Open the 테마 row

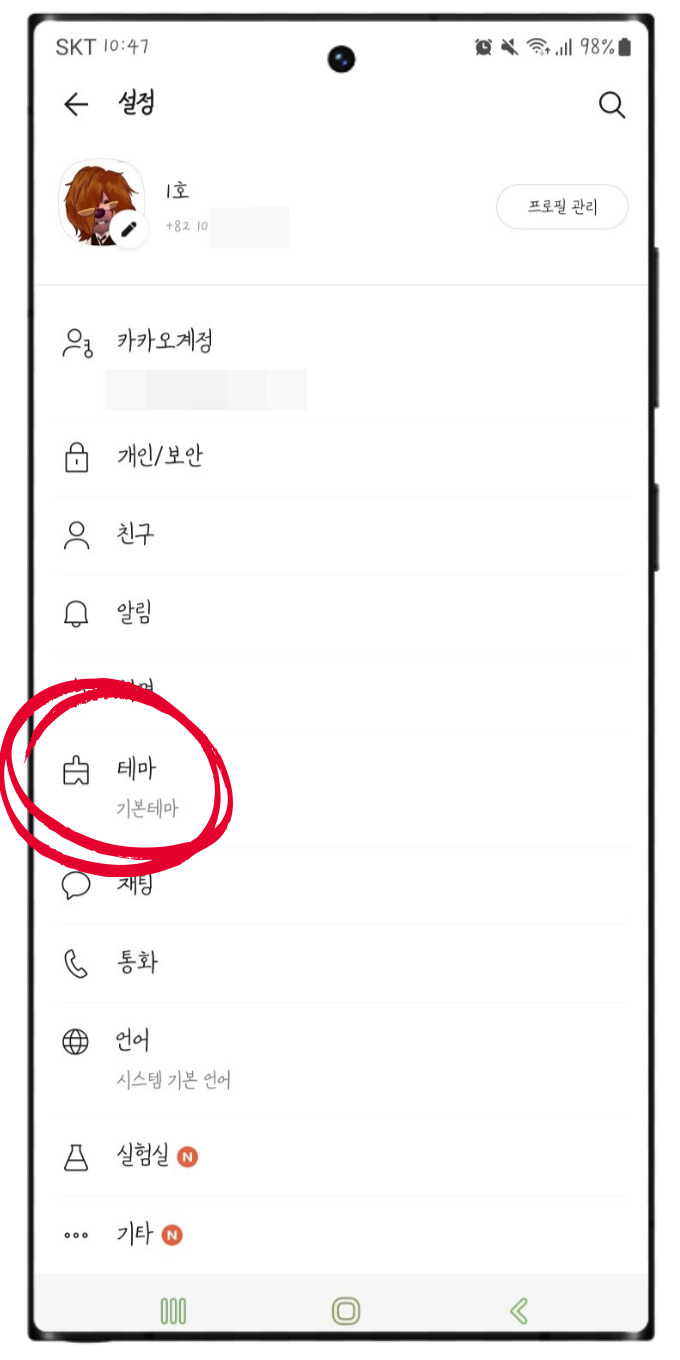[x=135, y=770]
